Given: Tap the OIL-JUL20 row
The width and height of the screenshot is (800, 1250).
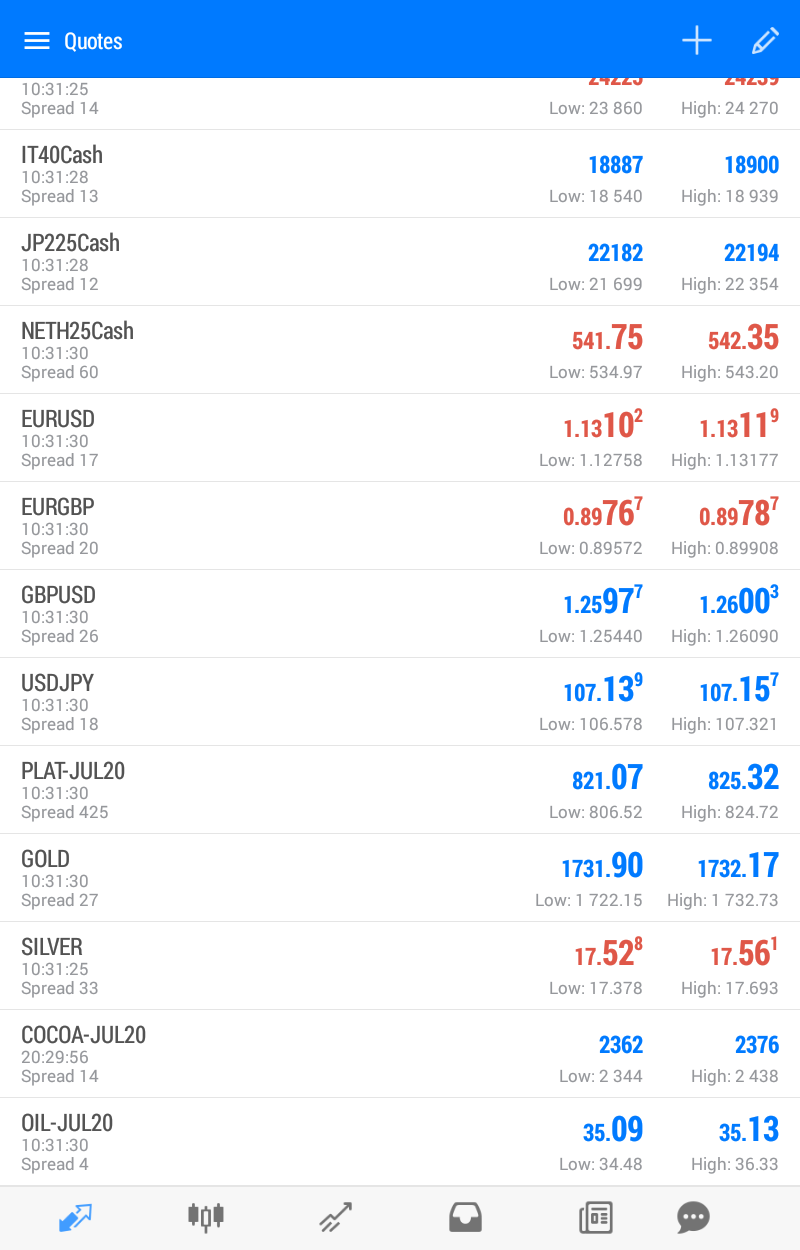Looking at the screenshot, I should coord(67,1123).
